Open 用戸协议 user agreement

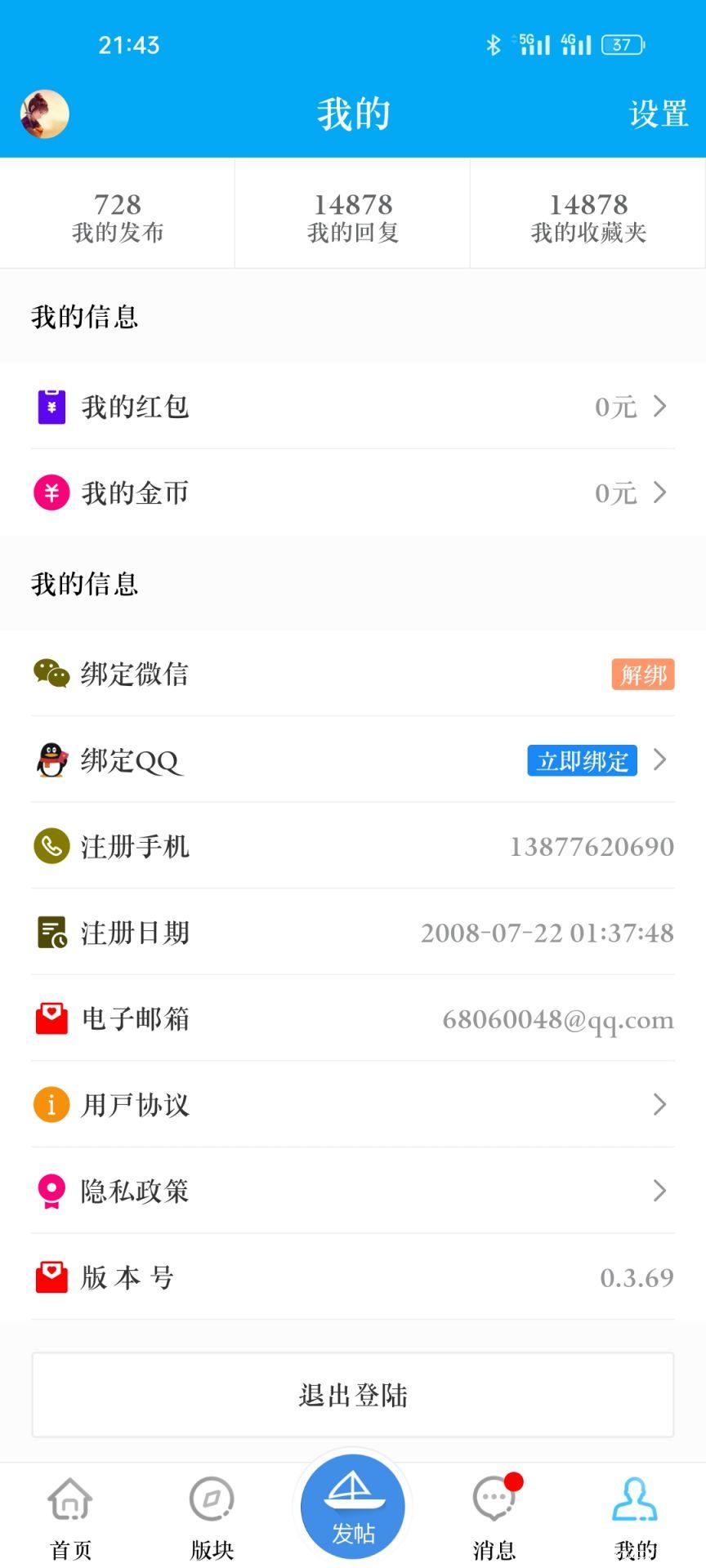point(353,1105)
